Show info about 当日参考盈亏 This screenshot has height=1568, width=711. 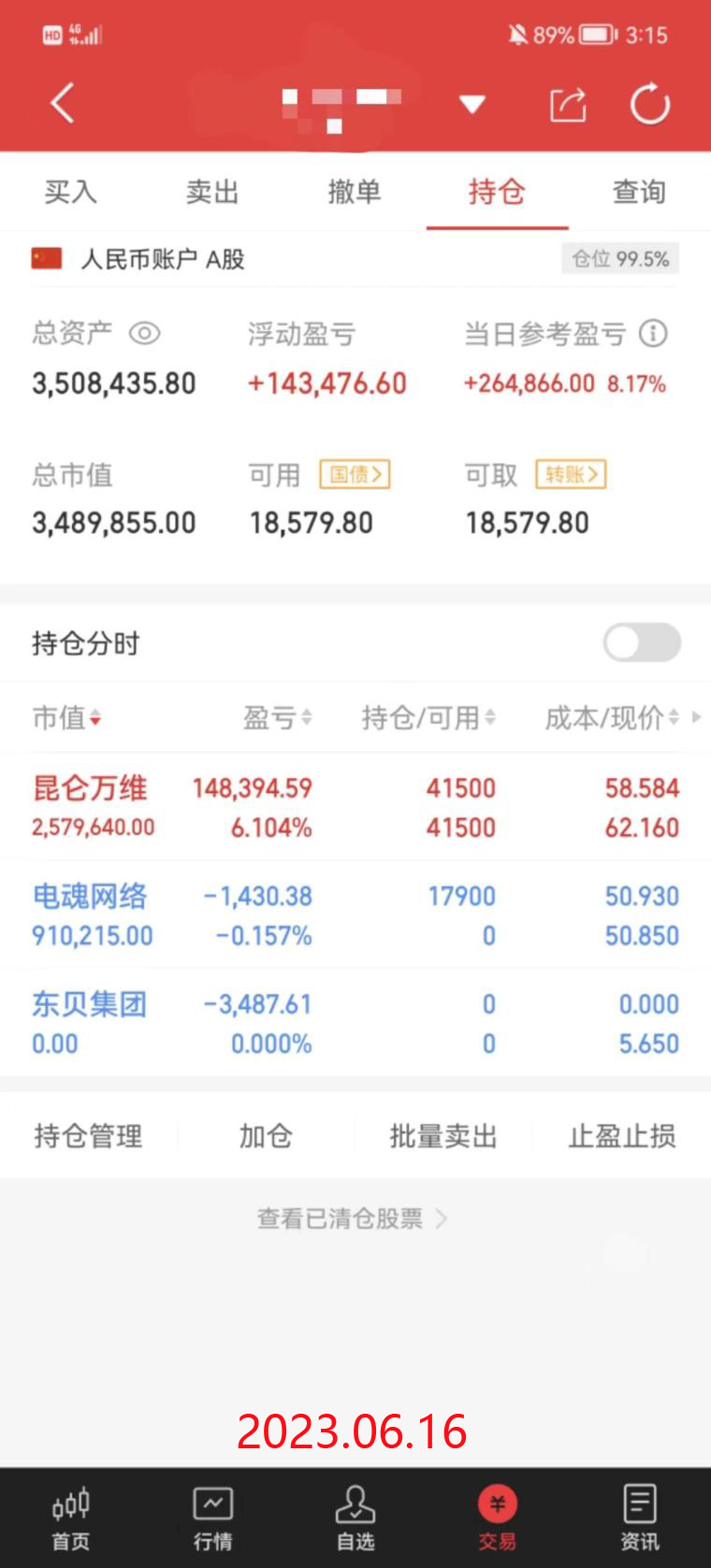click(653, 333)
